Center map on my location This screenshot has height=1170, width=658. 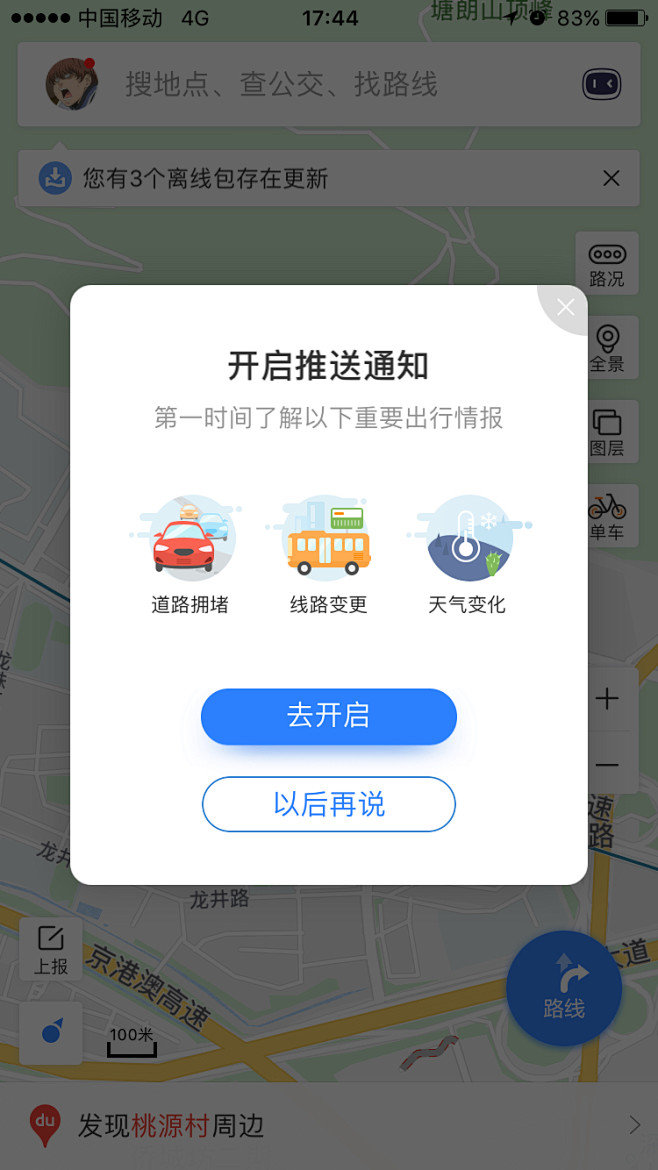51,1031
